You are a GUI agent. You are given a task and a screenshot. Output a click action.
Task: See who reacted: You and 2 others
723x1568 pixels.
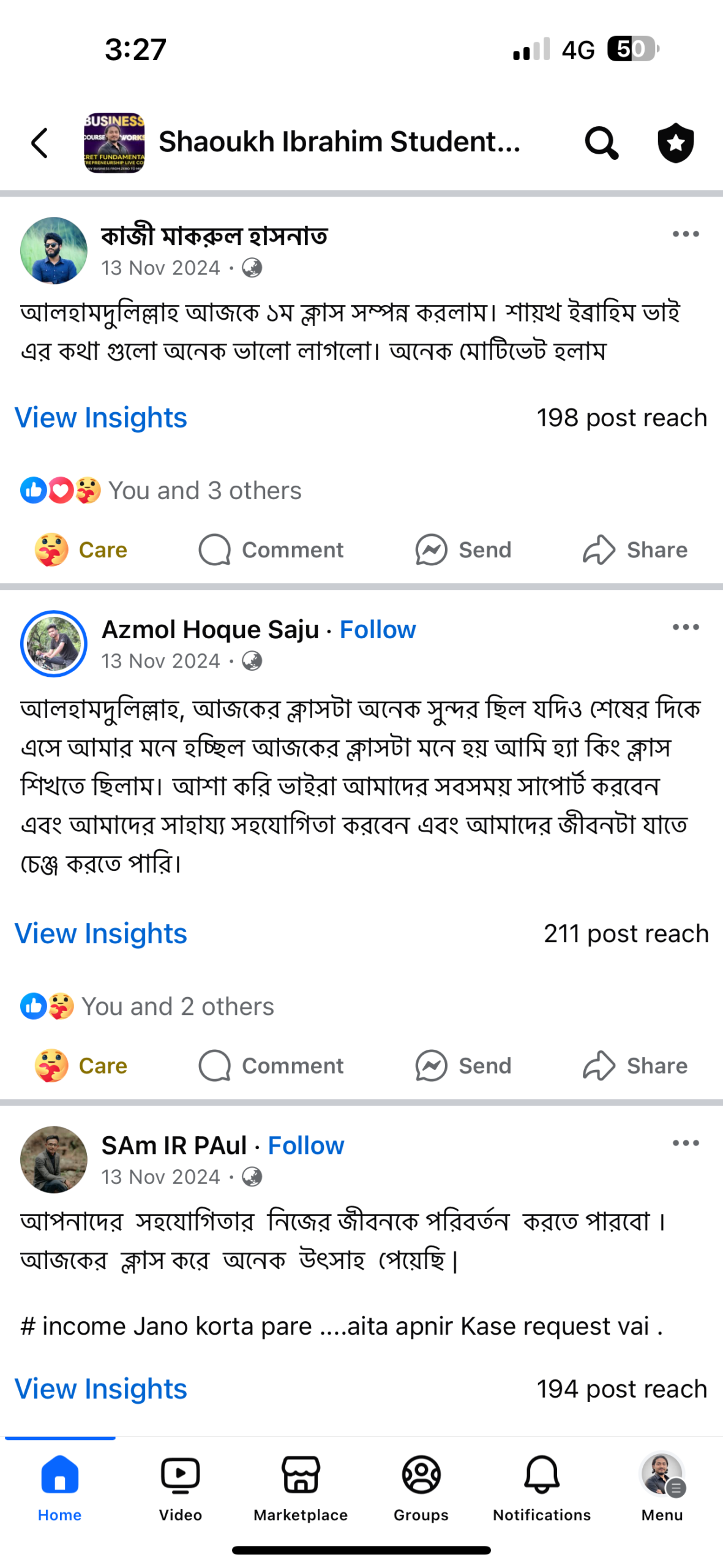tap(178, 1006)
